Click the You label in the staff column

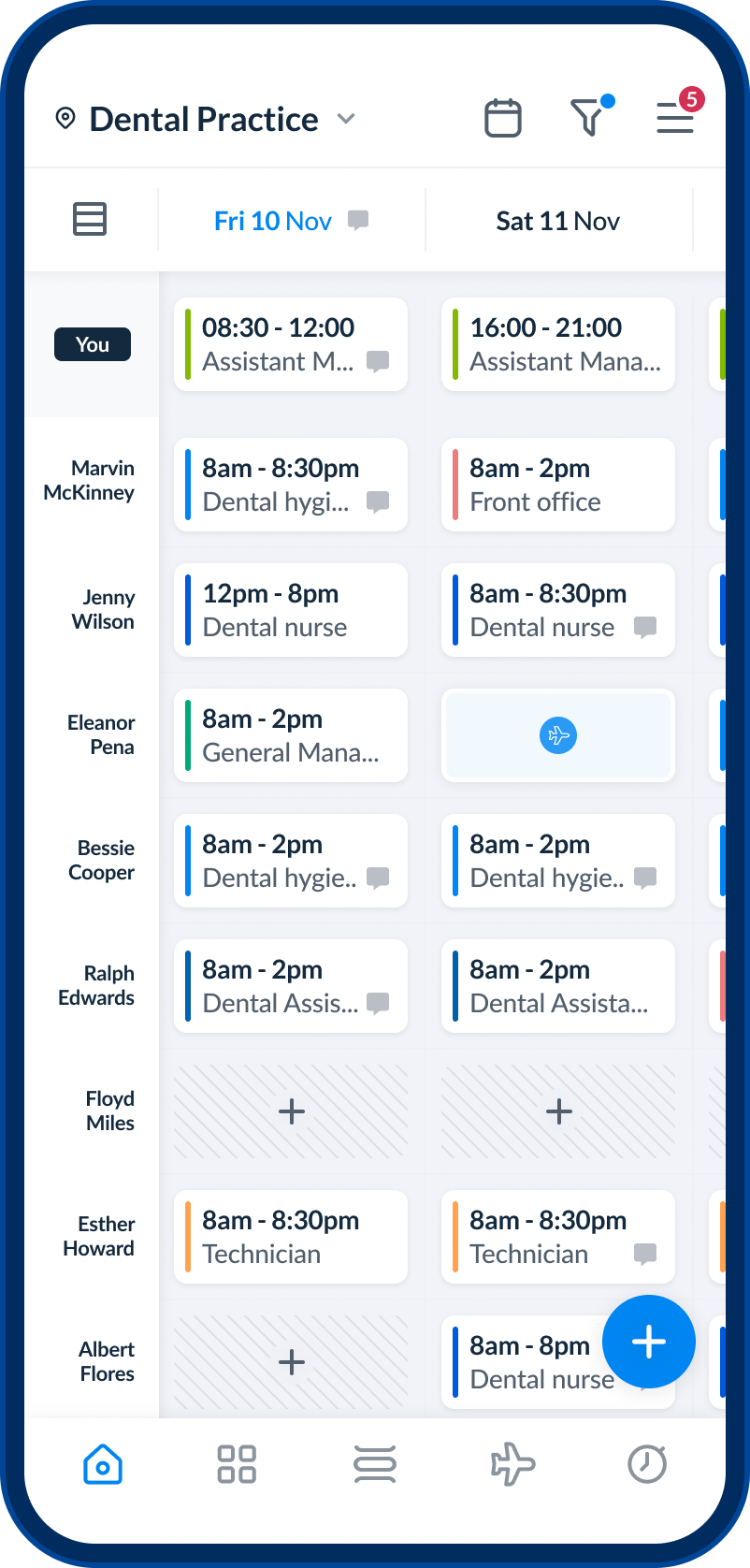click(x=92, y=344)
